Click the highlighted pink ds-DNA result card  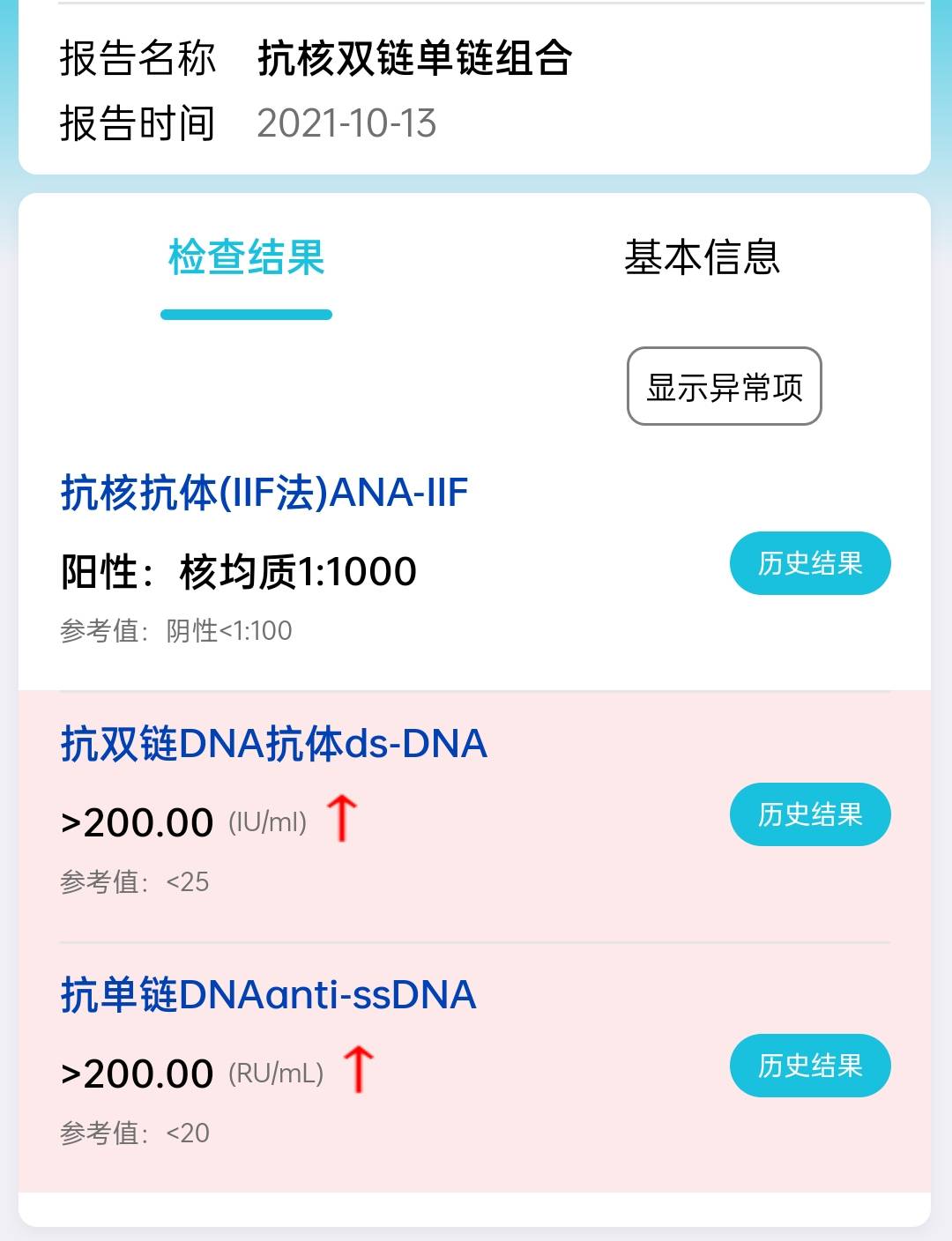(x=476, y=811)
